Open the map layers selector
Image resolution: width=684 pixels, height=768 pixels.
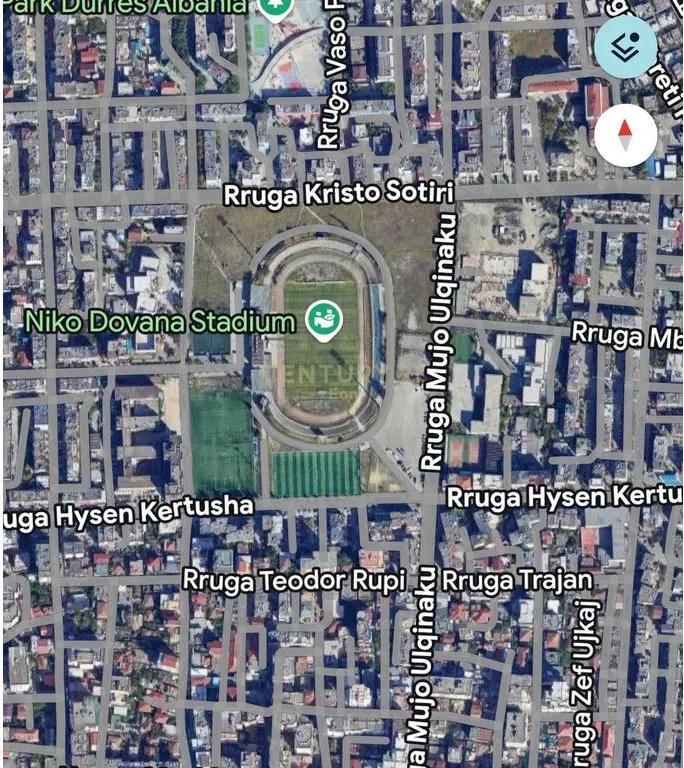coord(625,46)
